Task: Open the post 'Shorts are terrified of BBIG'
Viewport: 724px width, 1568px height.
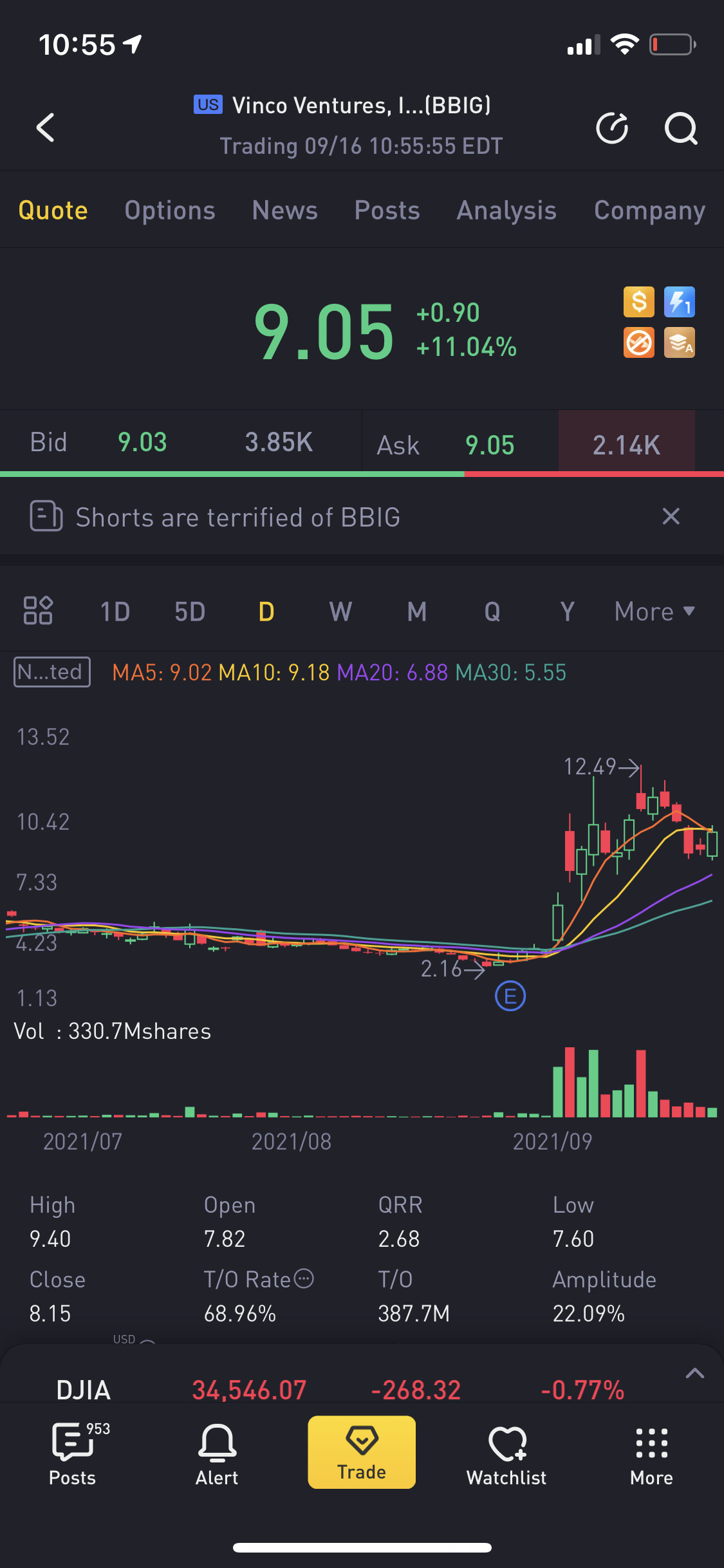Action: tap(238, 517)
